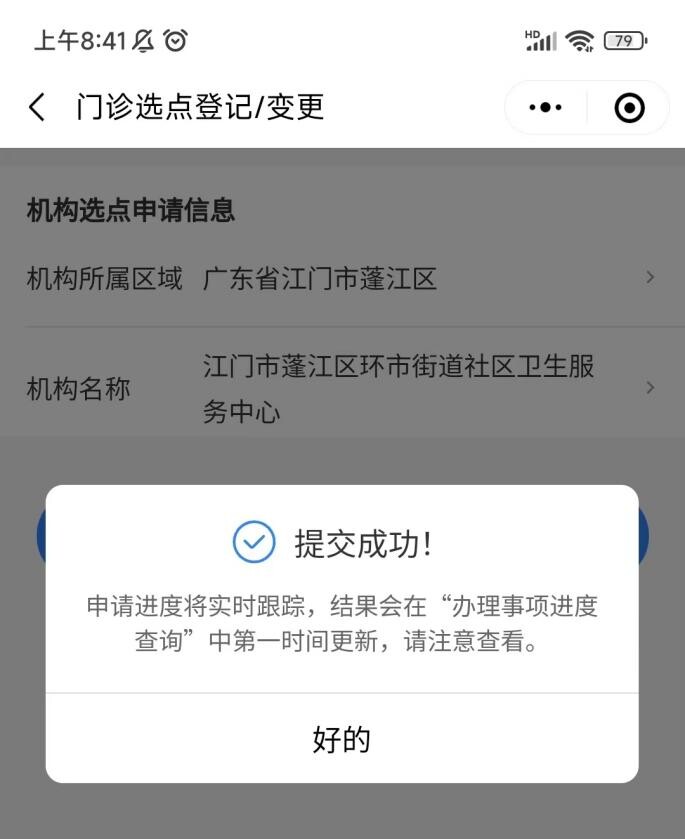Open the mini program more options menu

point(544,107)
